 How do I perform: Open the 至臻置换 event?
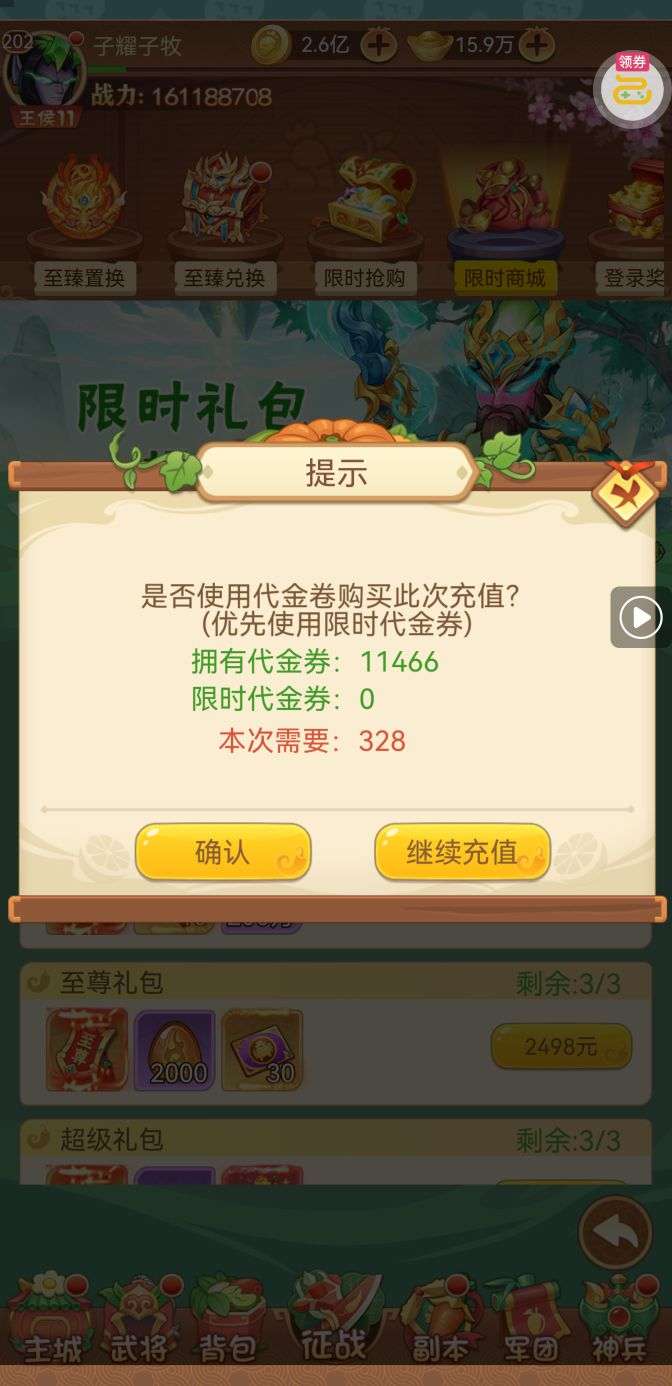click(84, 222)
